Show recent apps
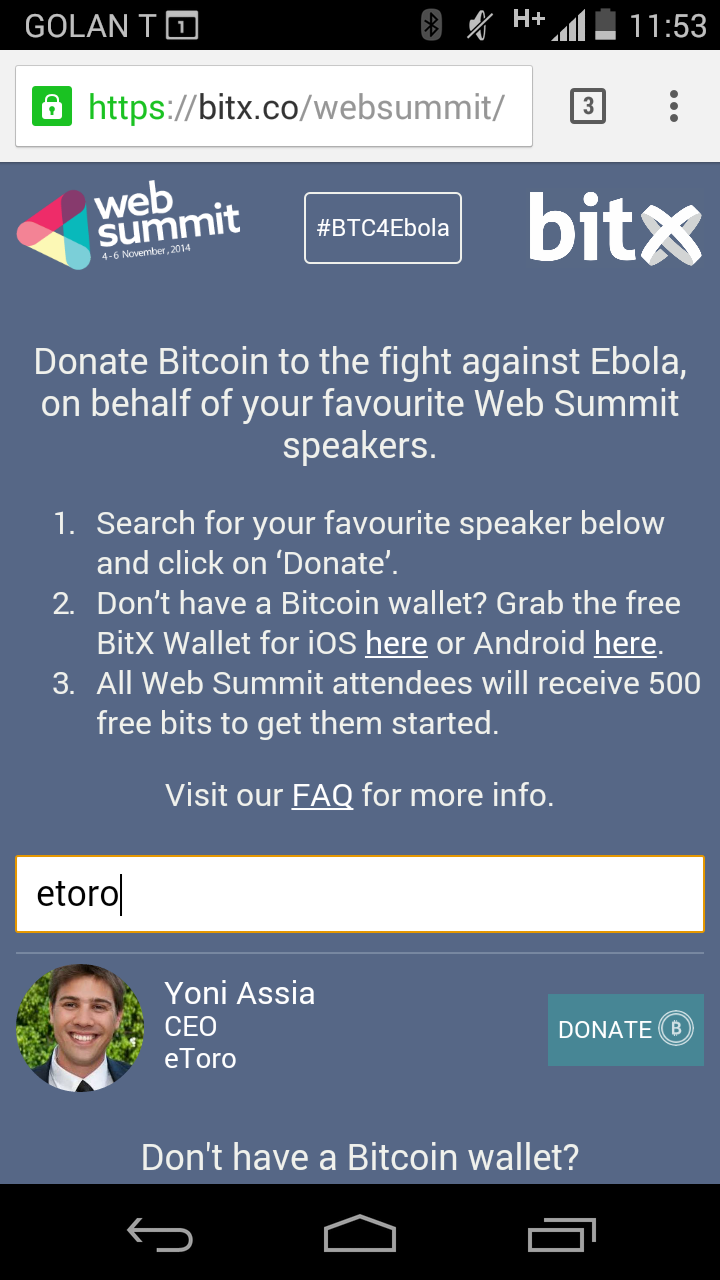The height and width of the screenshot is (1280, 720). (561, 1234)
